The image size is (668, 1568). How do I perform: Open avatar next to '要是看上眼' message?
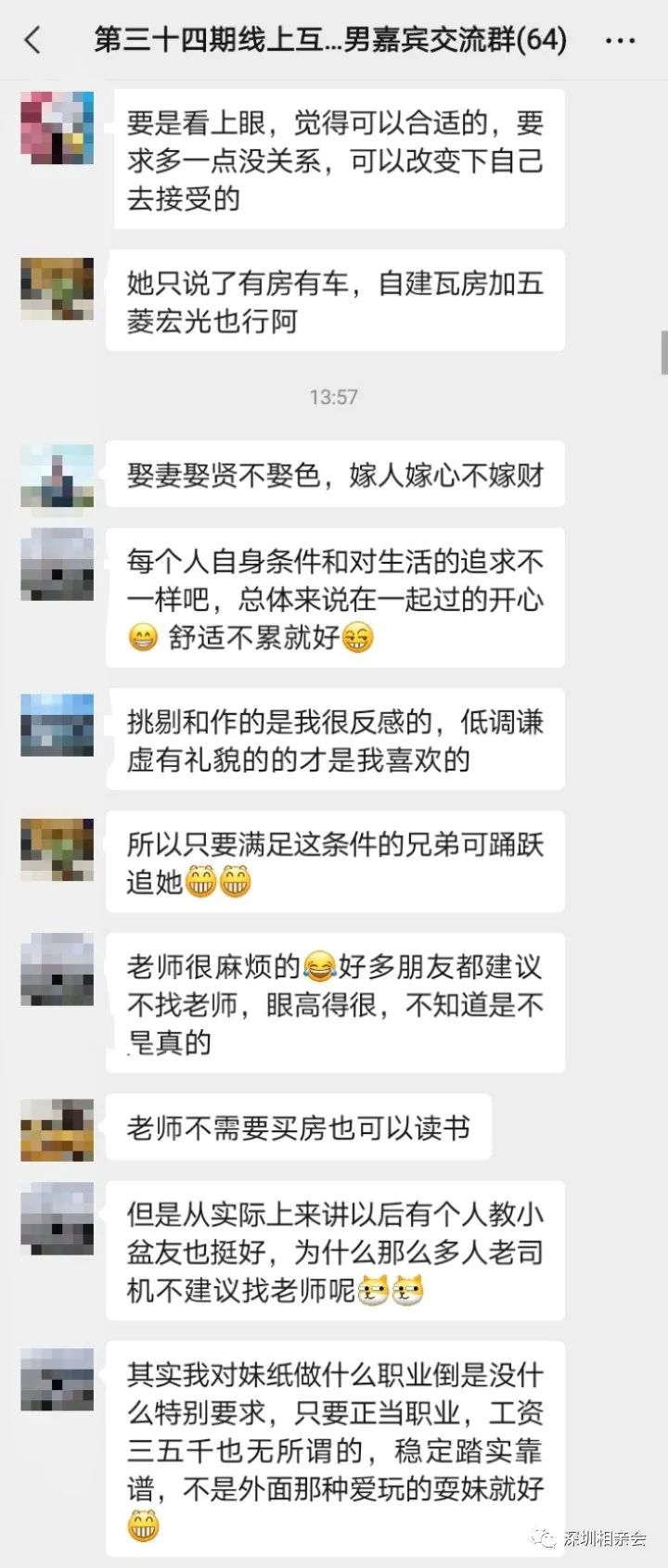(x=58, y=128)
